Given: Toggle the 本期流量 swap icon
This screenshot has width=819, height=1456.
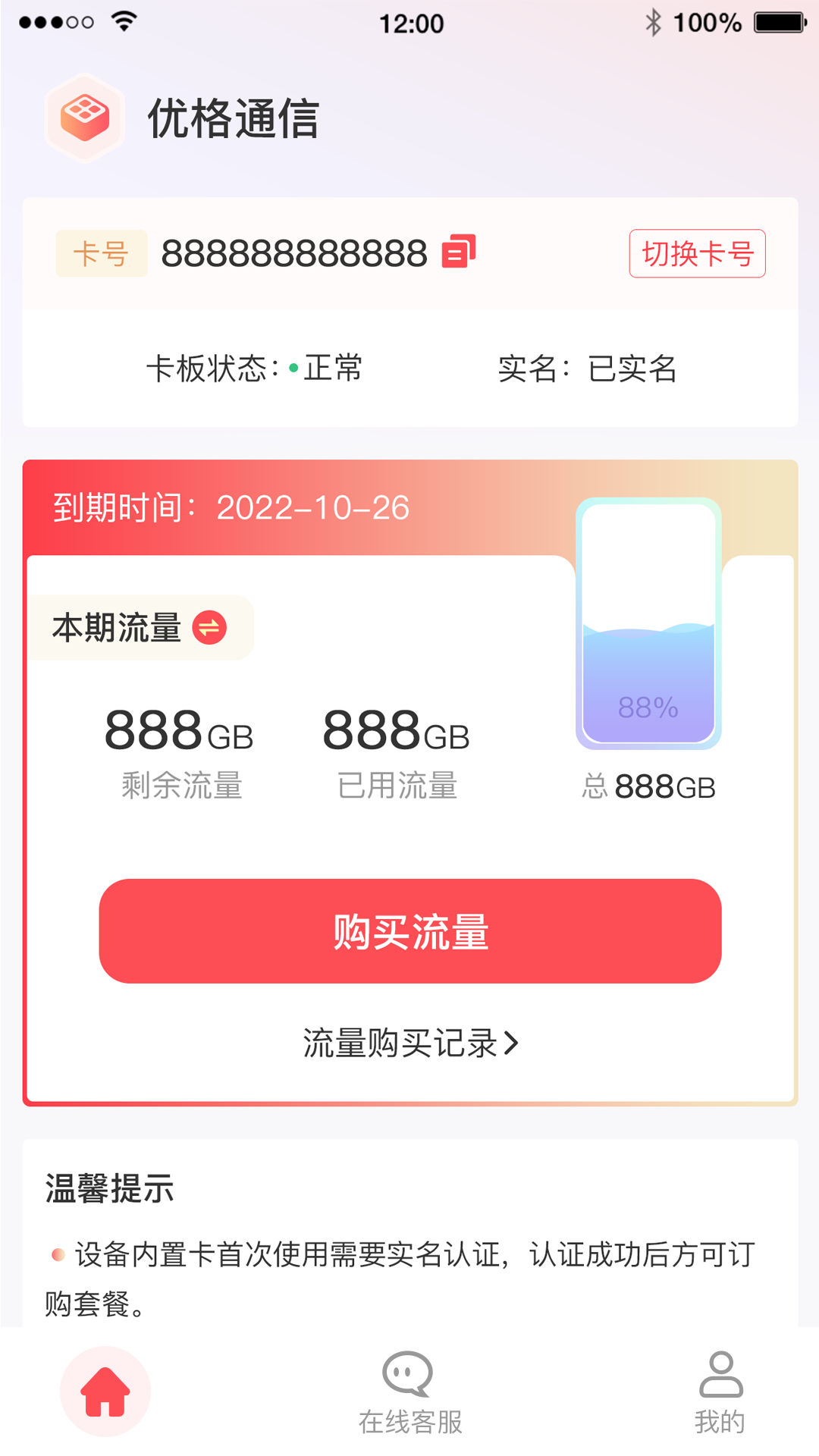Looking at the screenshot, I should [209, 628].
